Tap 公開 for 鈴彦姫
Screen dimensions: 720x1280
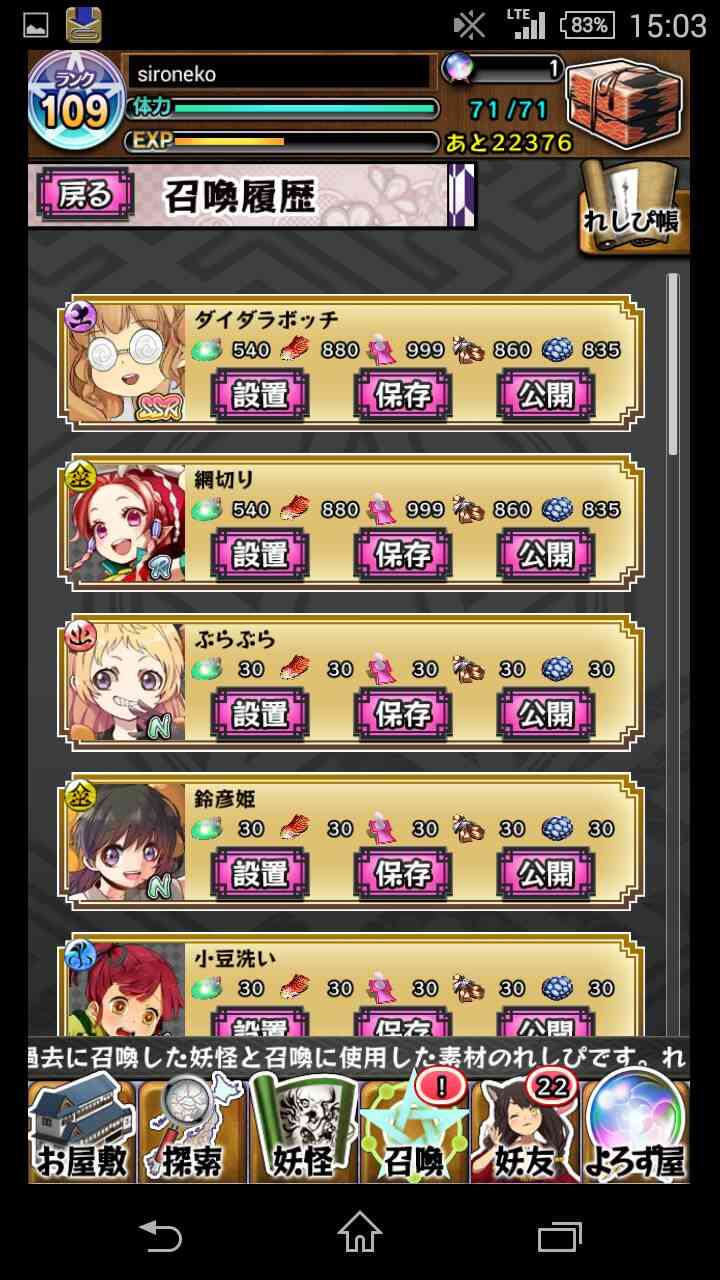(546, 874)
